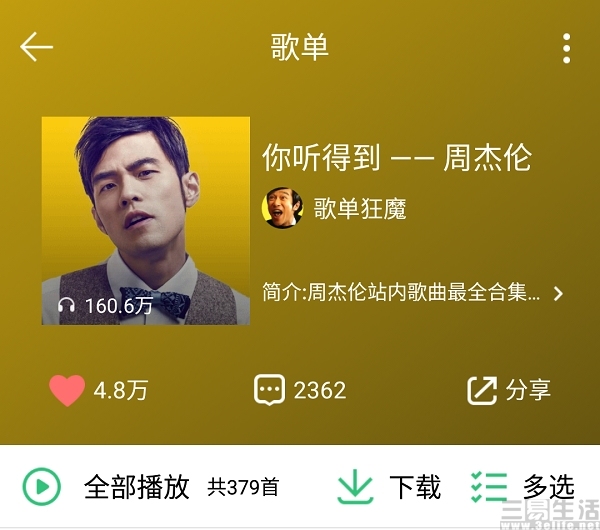Open the three-dot overflow menu
600x530 pixels.
(566, 48)
